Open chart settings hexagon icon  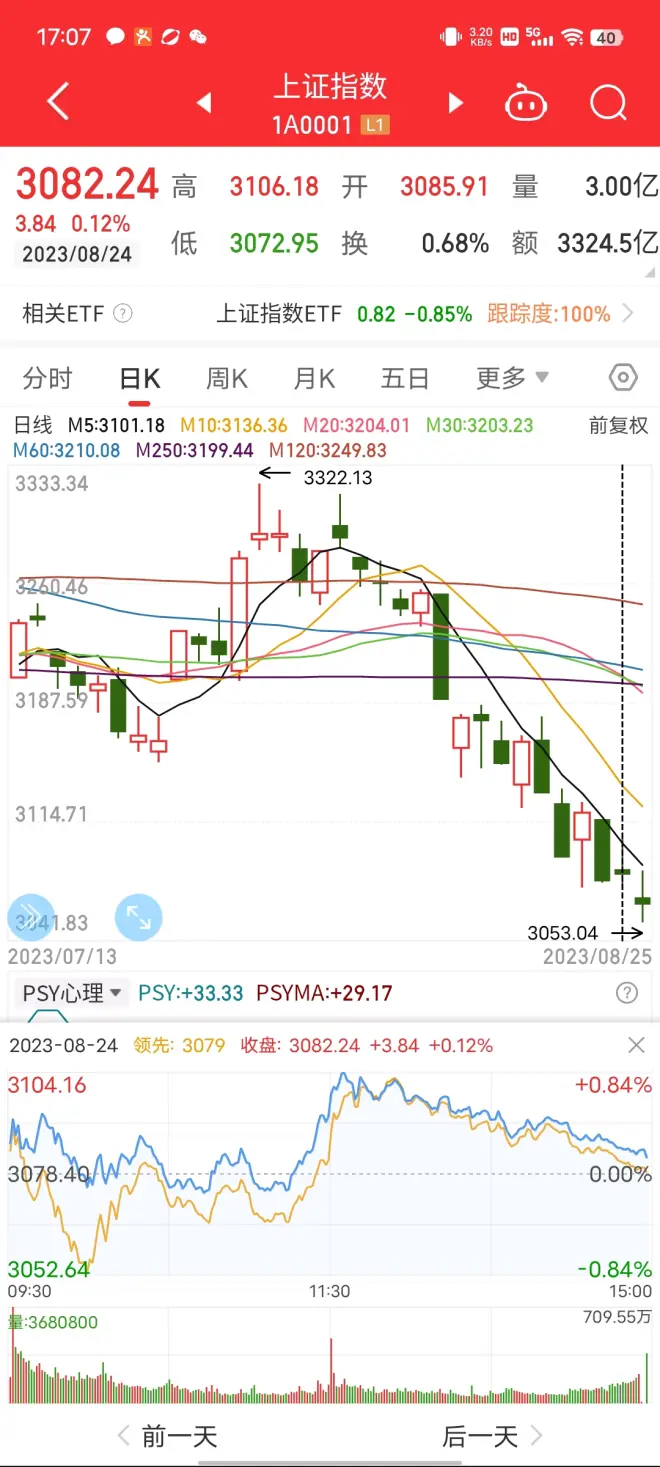(x=623, y=378)
